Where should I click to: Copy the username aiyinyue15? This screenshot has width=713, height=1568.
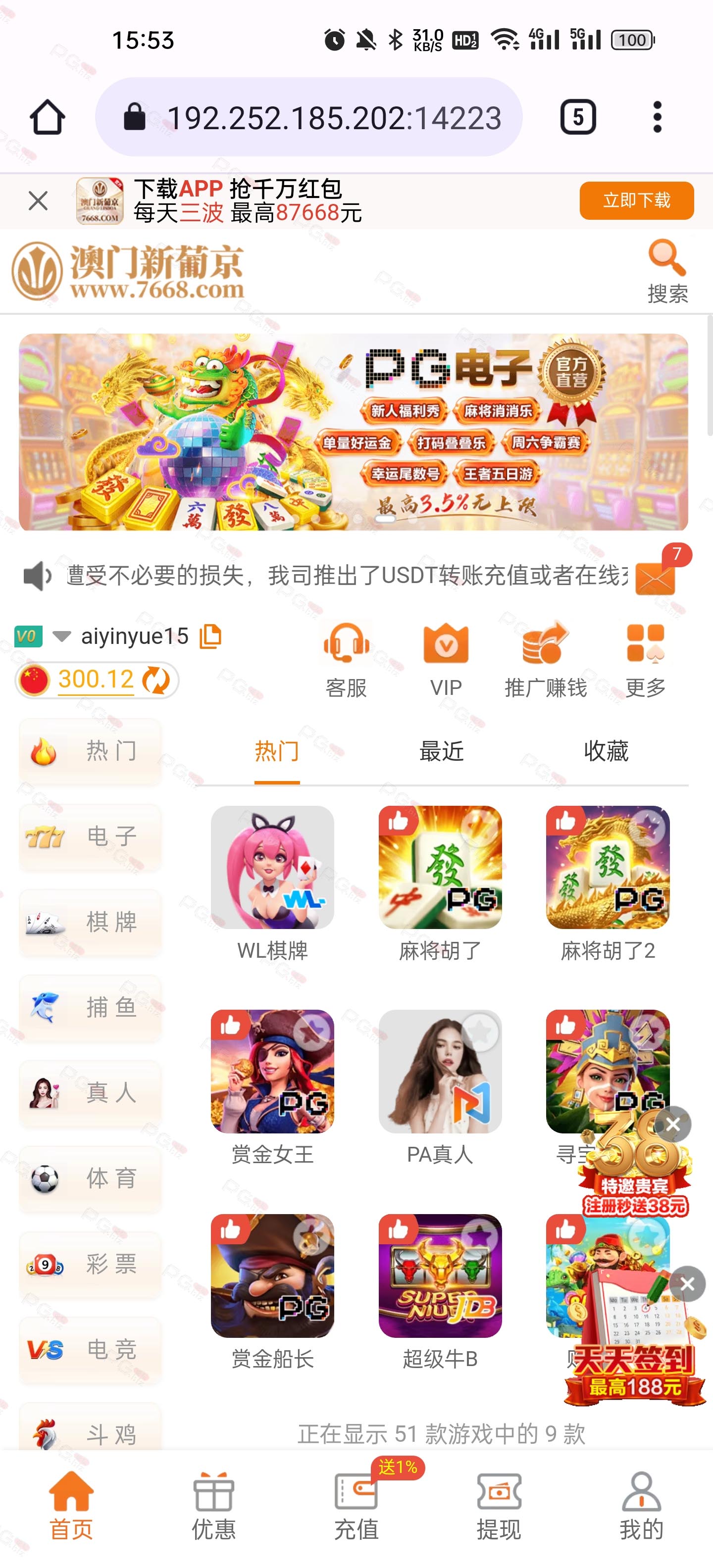coord(210,636)
